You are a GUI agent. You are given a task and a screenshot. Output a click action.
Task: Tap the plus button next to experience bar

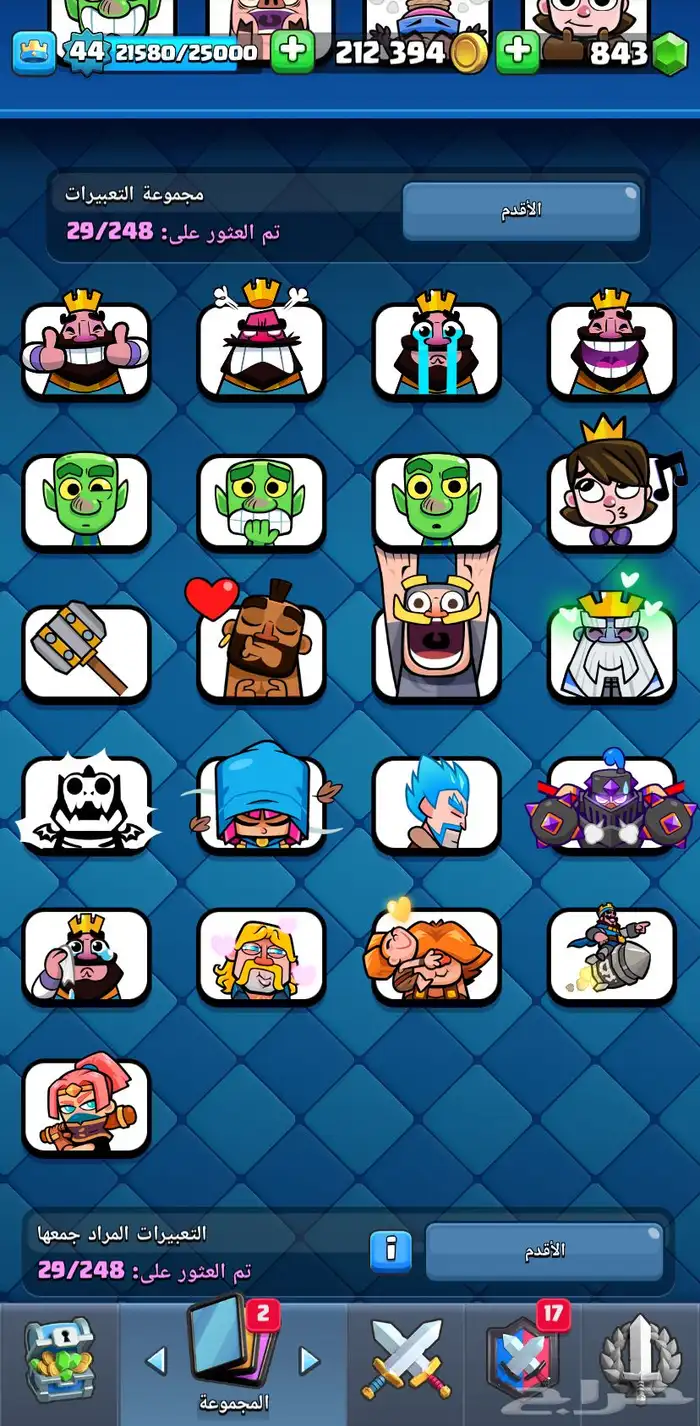pyautogui.click(x=292, y=52)
